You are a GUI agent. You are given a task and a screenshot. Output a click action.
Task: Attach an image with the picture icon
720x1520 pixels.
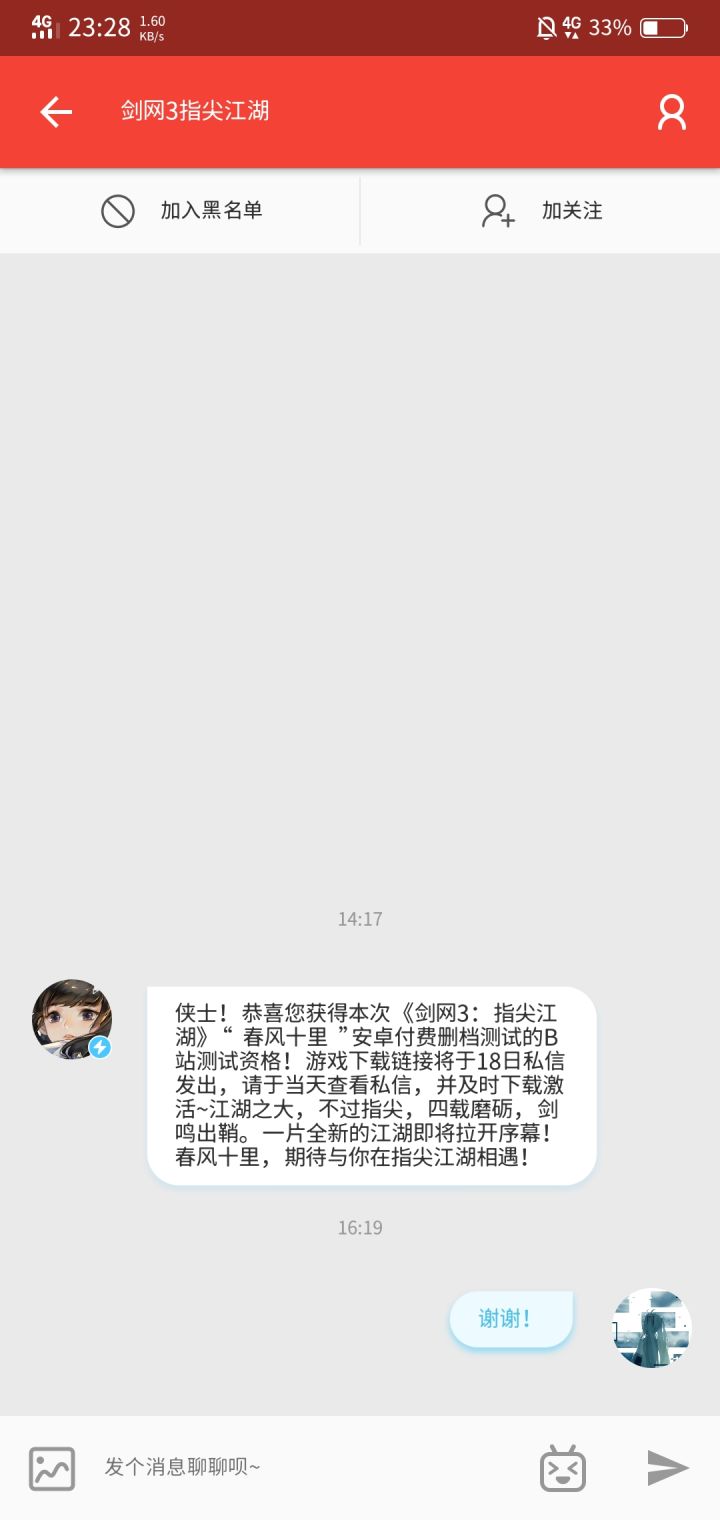pyautogui.click(x=52, y=1468)
